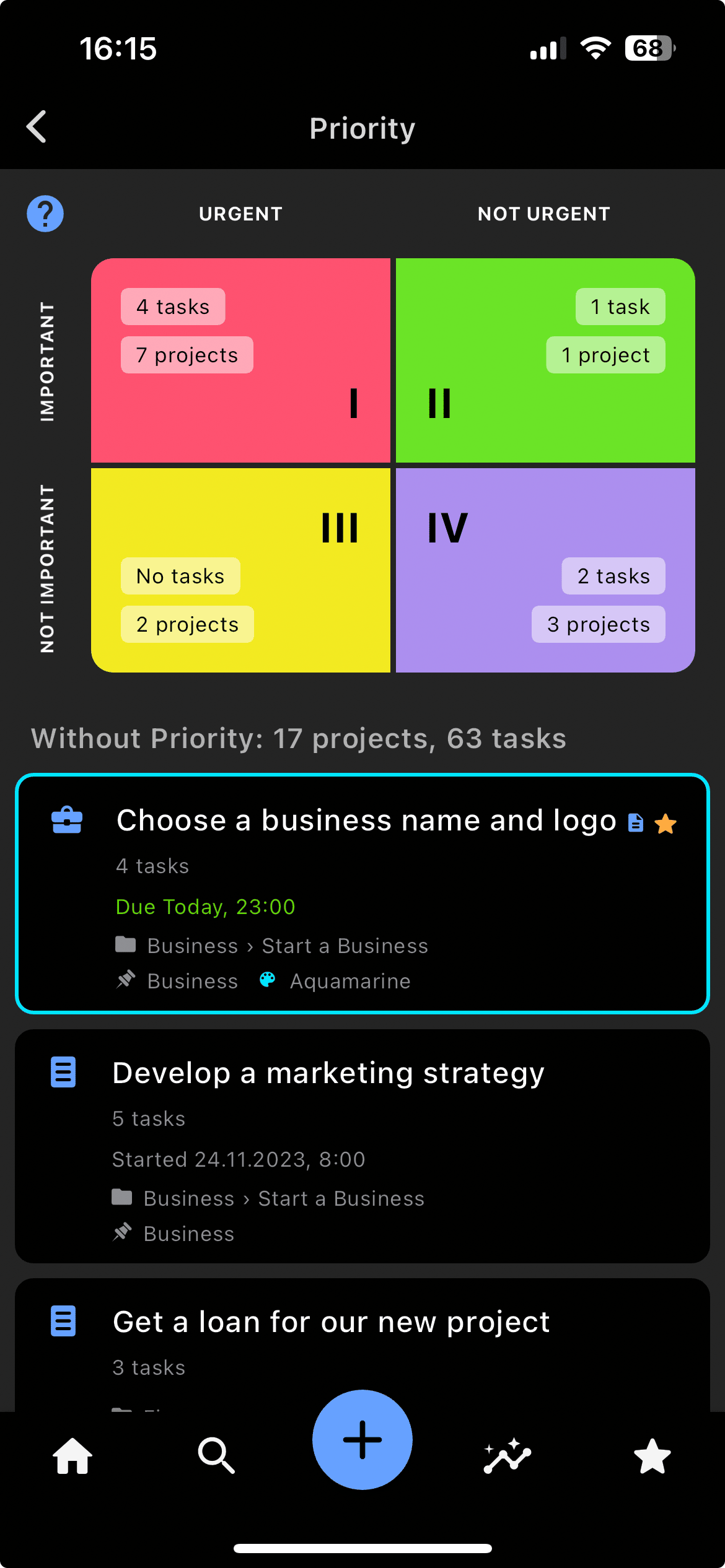Switch to the favorites star tab
This screenshot has width=725, height=1568.
click(x=652, y=1456)
